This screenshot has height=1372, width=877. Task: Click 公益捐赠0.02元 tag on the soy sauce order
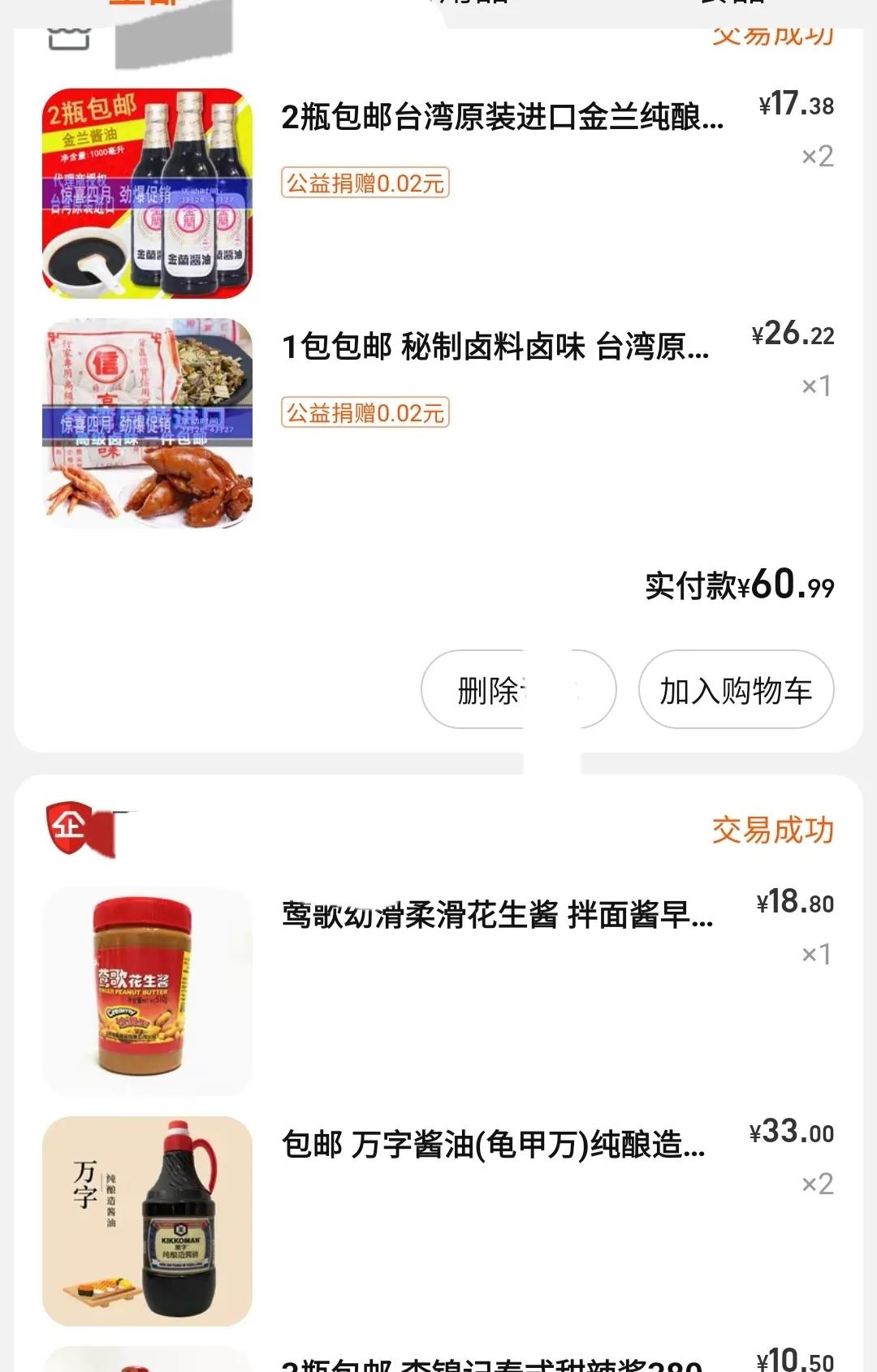click(x=365, y=183)
